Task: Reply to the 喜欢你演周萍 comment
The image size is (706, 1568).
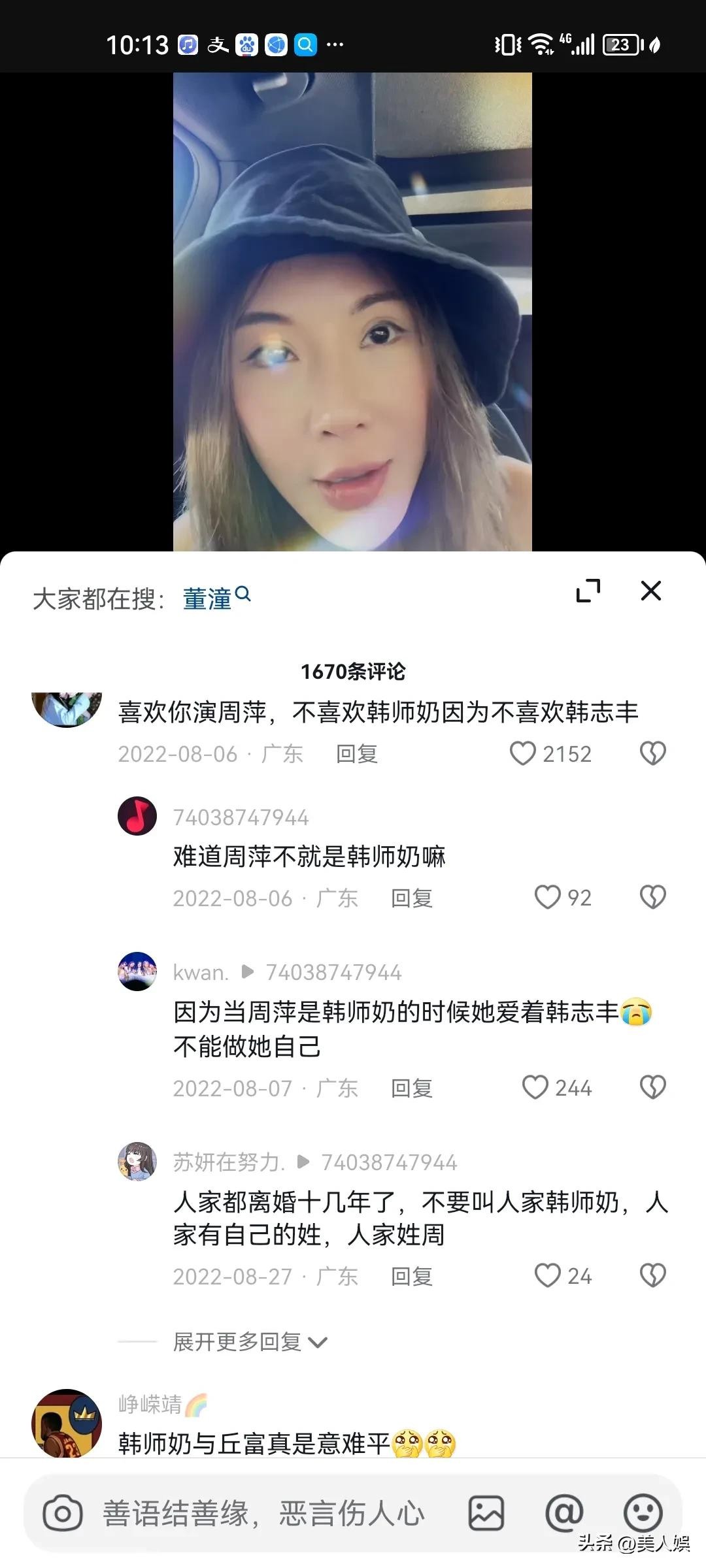Action: click(356, 754)
